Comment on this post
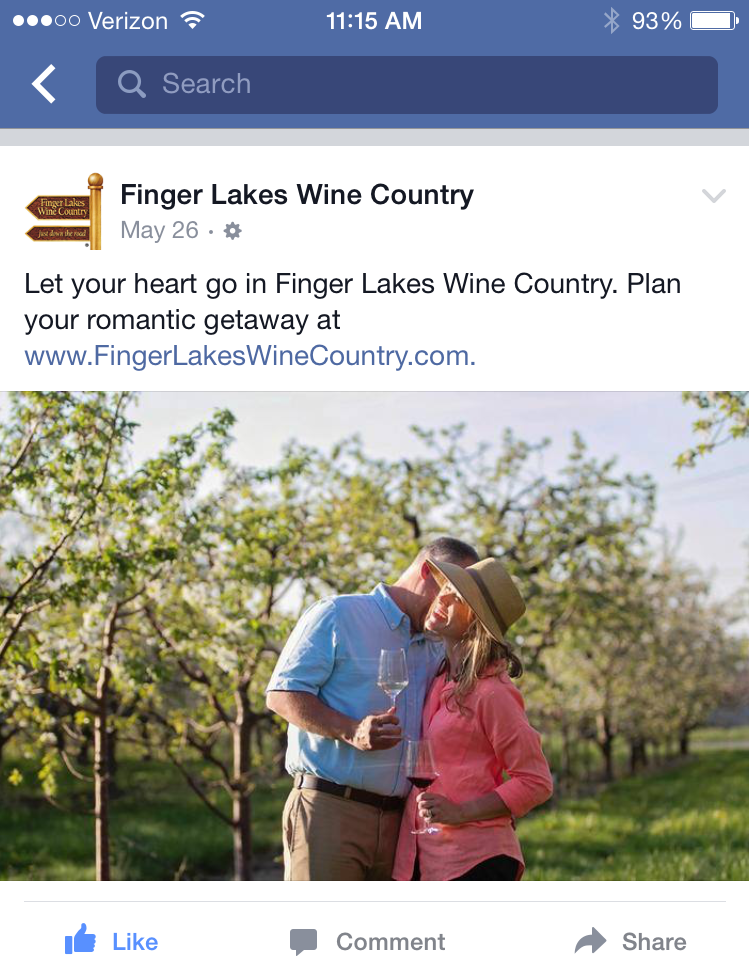 367,941
